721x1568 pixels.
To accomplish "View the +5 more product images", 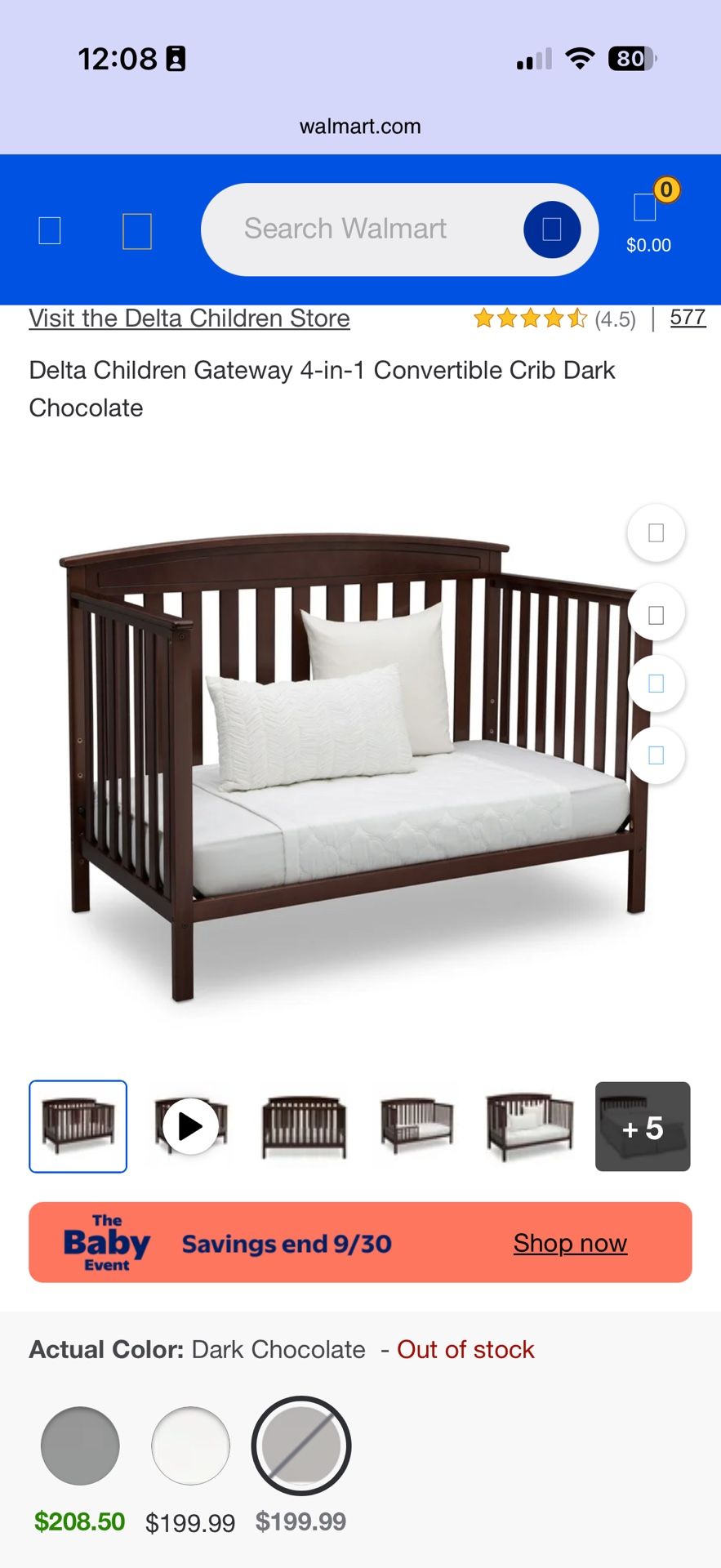I will [643, 1126].
